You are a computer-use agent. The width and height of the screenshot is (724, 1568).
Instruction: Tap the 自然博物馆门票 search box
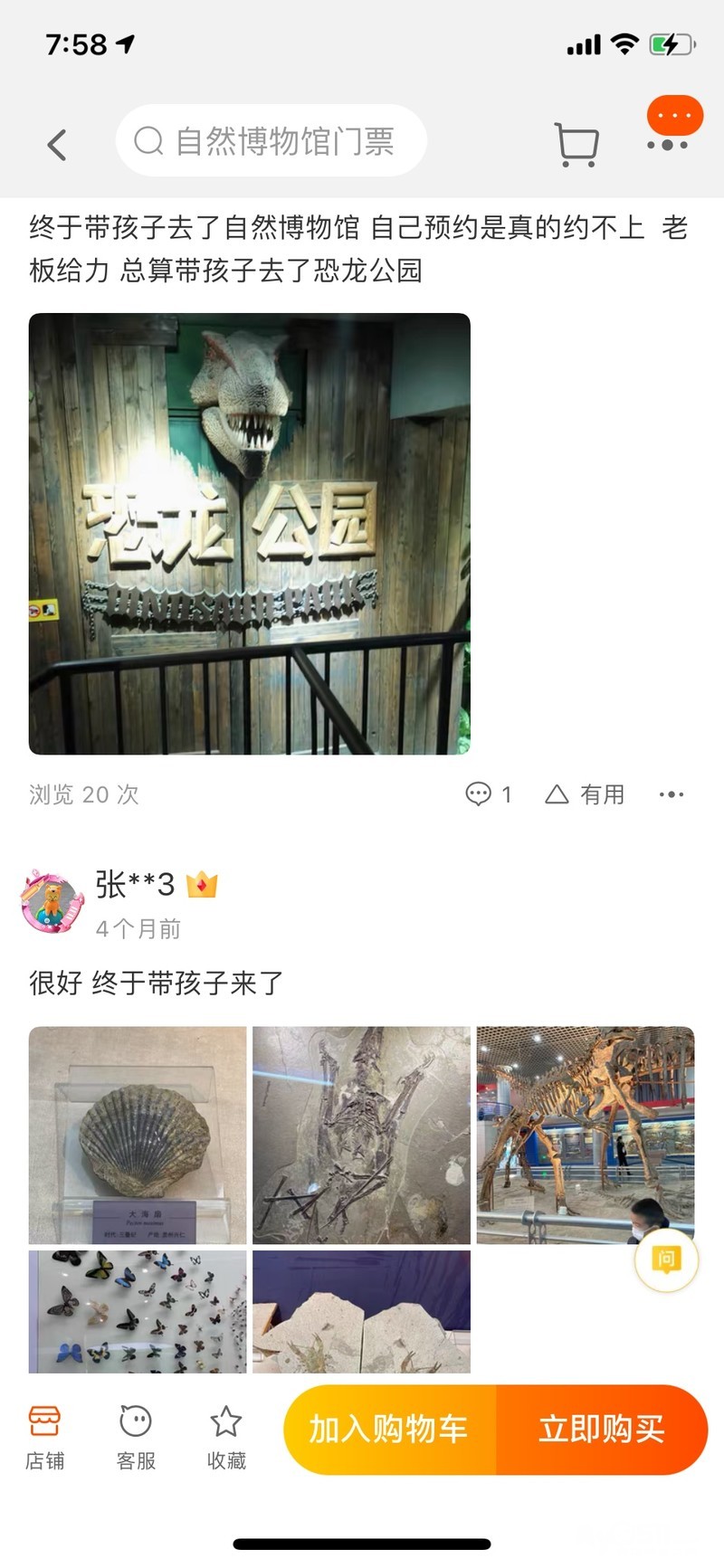click(271, 141)
